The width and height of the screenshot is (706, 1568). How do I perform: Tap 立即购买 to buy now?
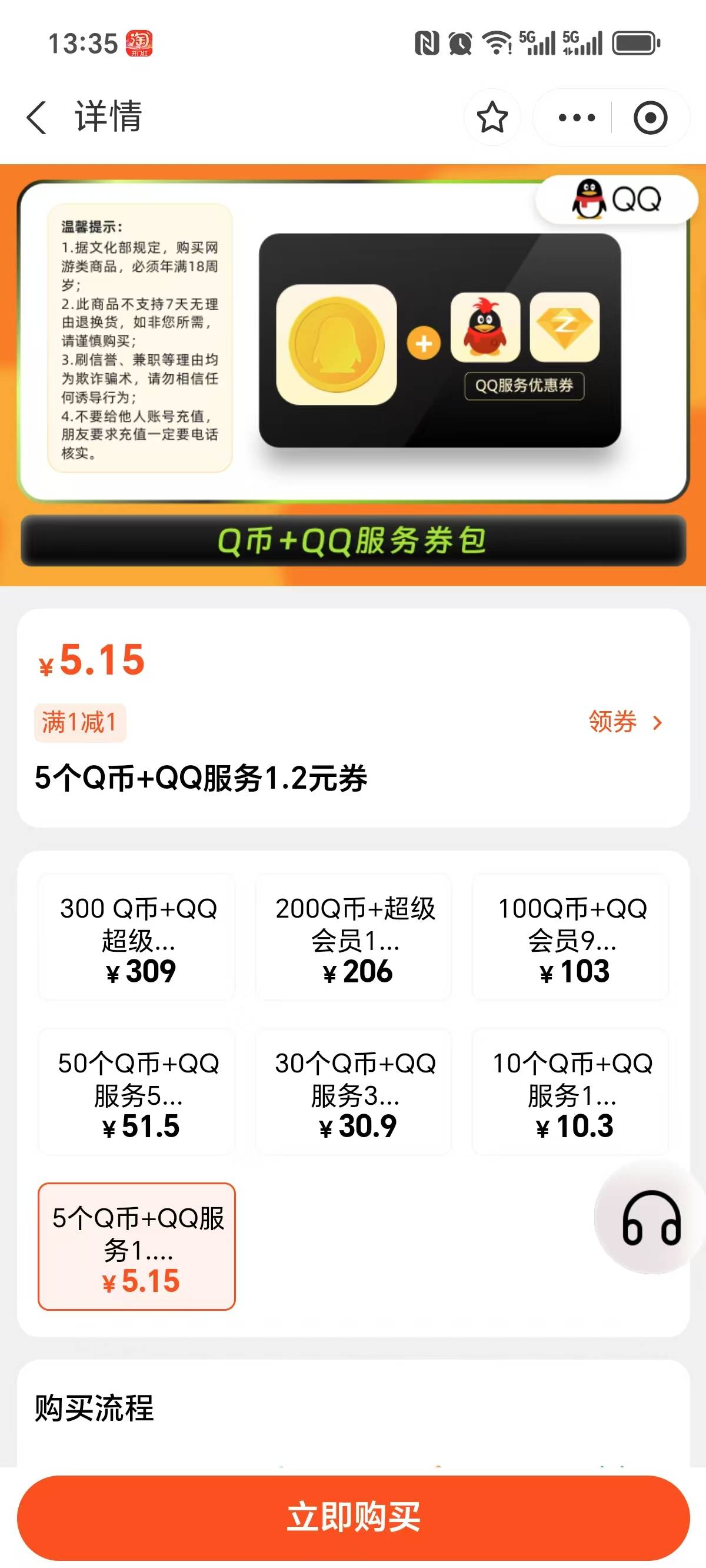tap(353, 1517)
